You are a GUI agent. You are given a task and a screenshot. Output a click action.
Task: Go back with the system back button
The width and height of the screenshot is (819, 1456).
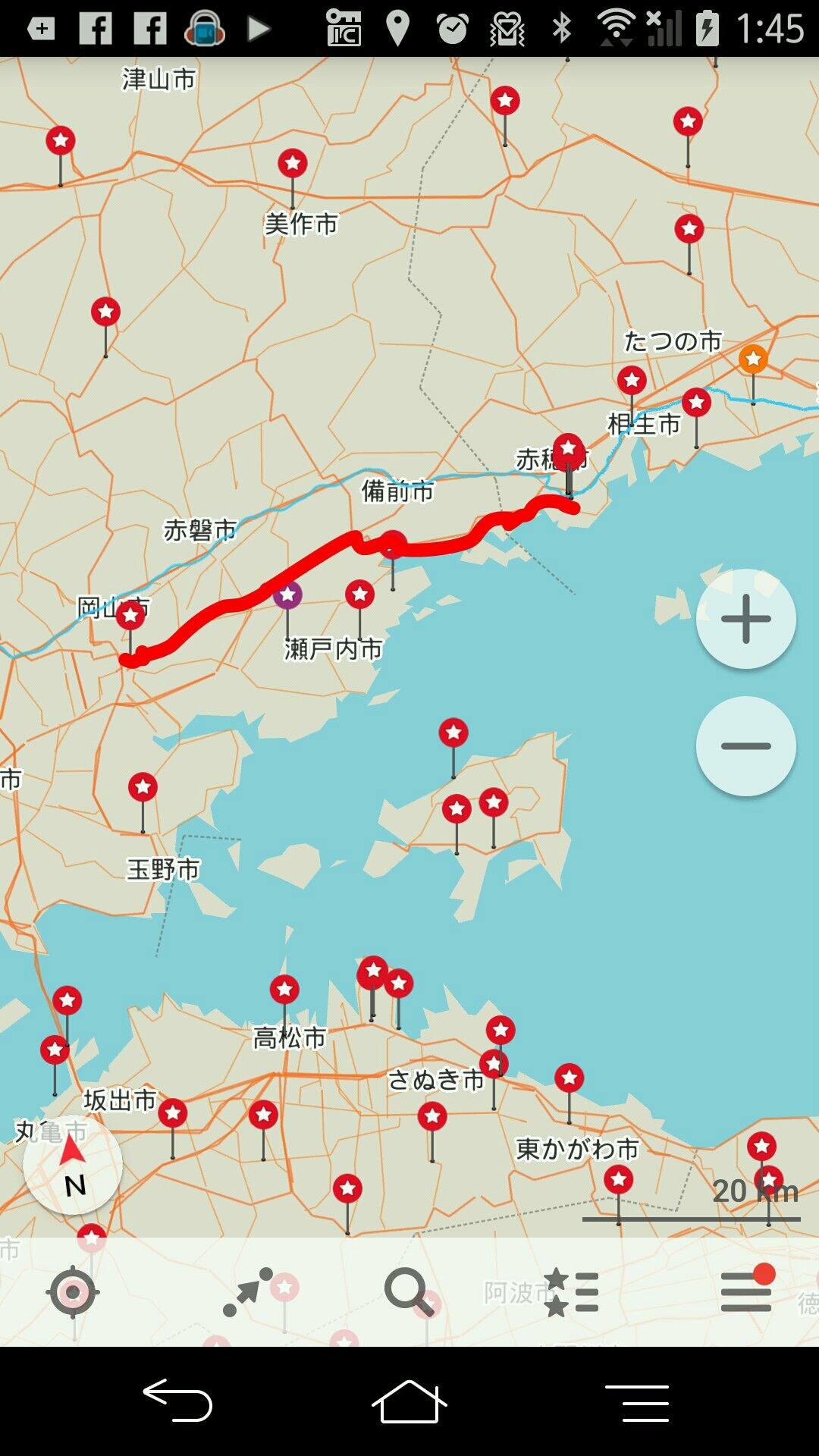pyautogui.click(x=177, y=1401)
